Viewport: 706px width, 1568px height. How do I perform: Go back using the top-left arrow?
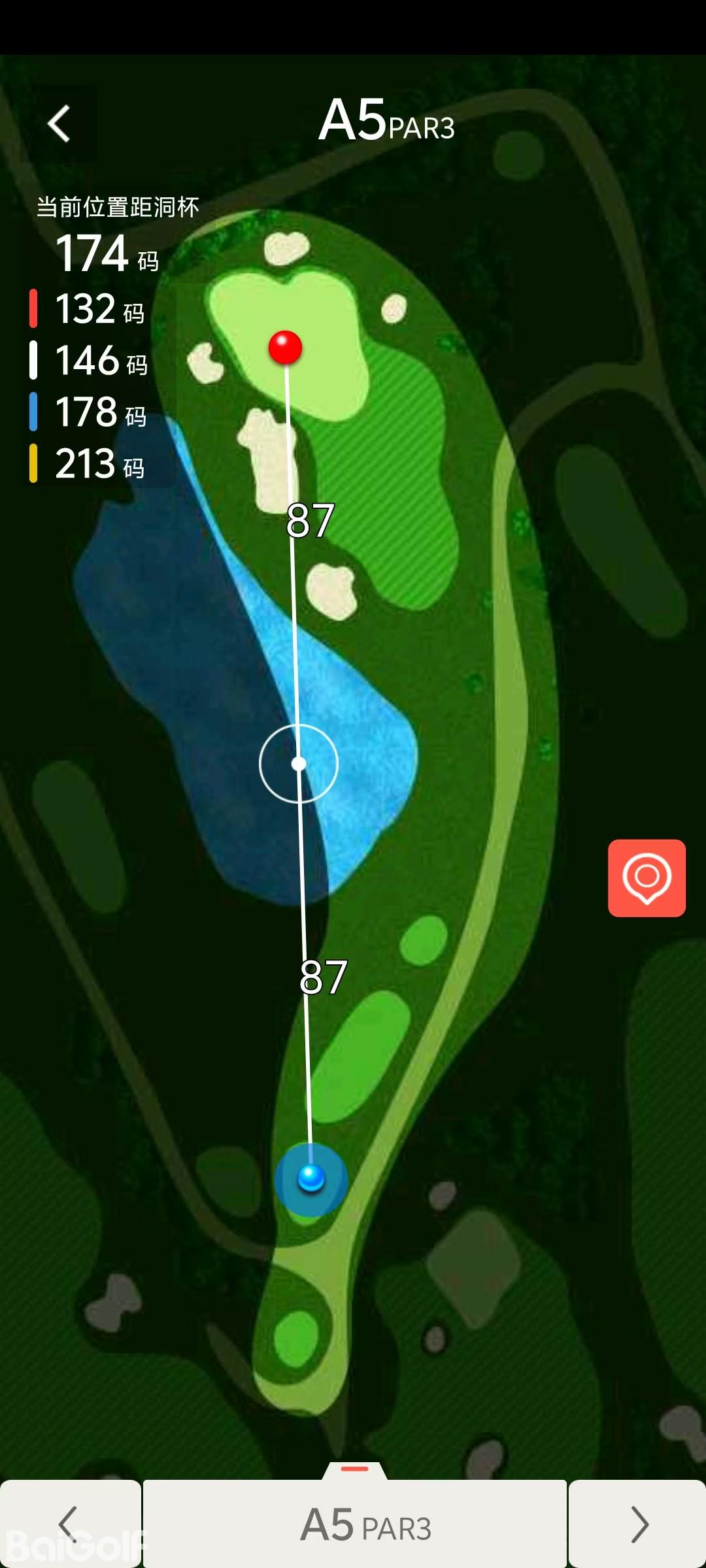(x=59, y=123)
